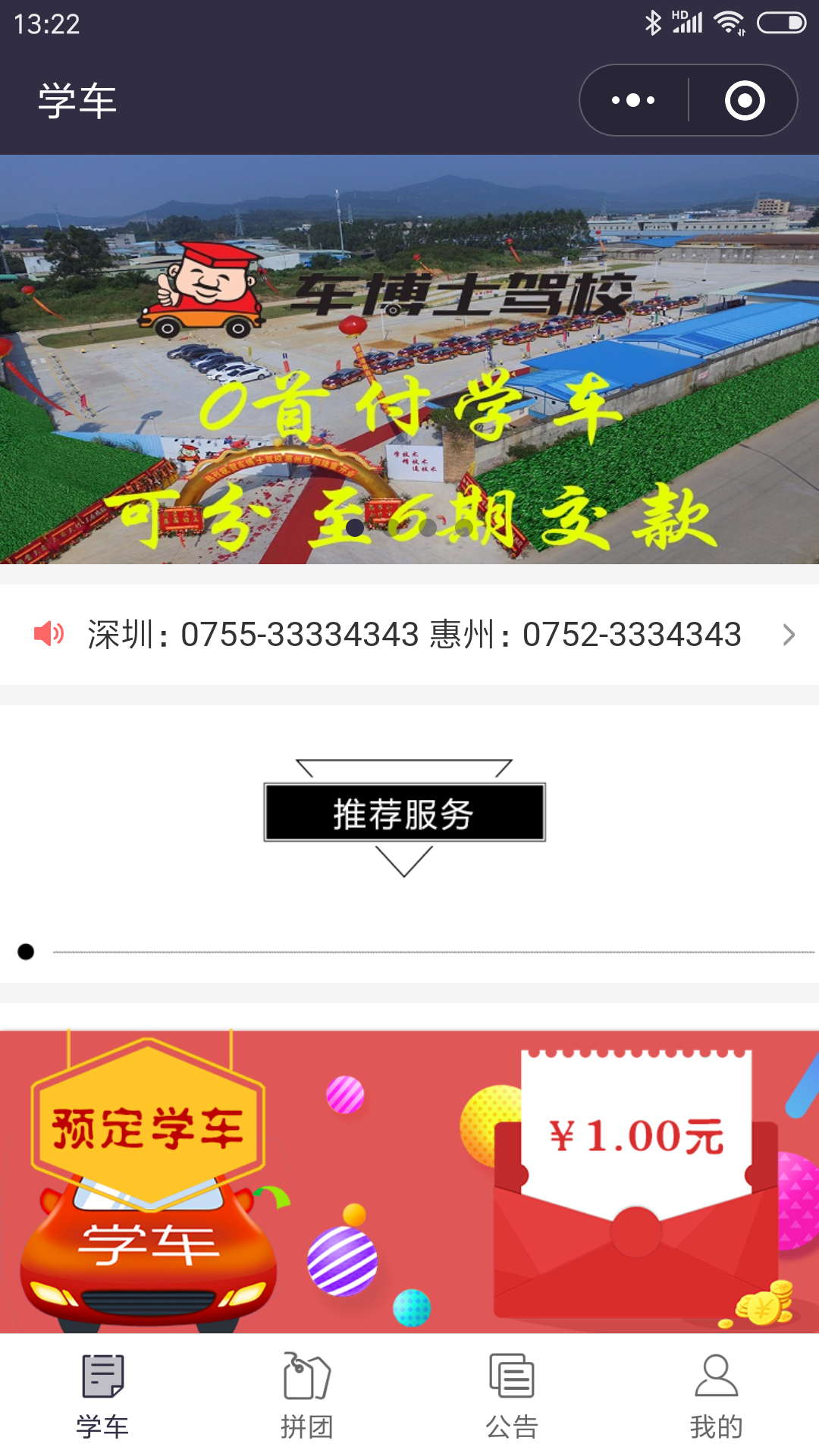Switch to the 我的 tab
Image resolution: width=819 pixels, height=1456 pixels.
coord(716,1397)
